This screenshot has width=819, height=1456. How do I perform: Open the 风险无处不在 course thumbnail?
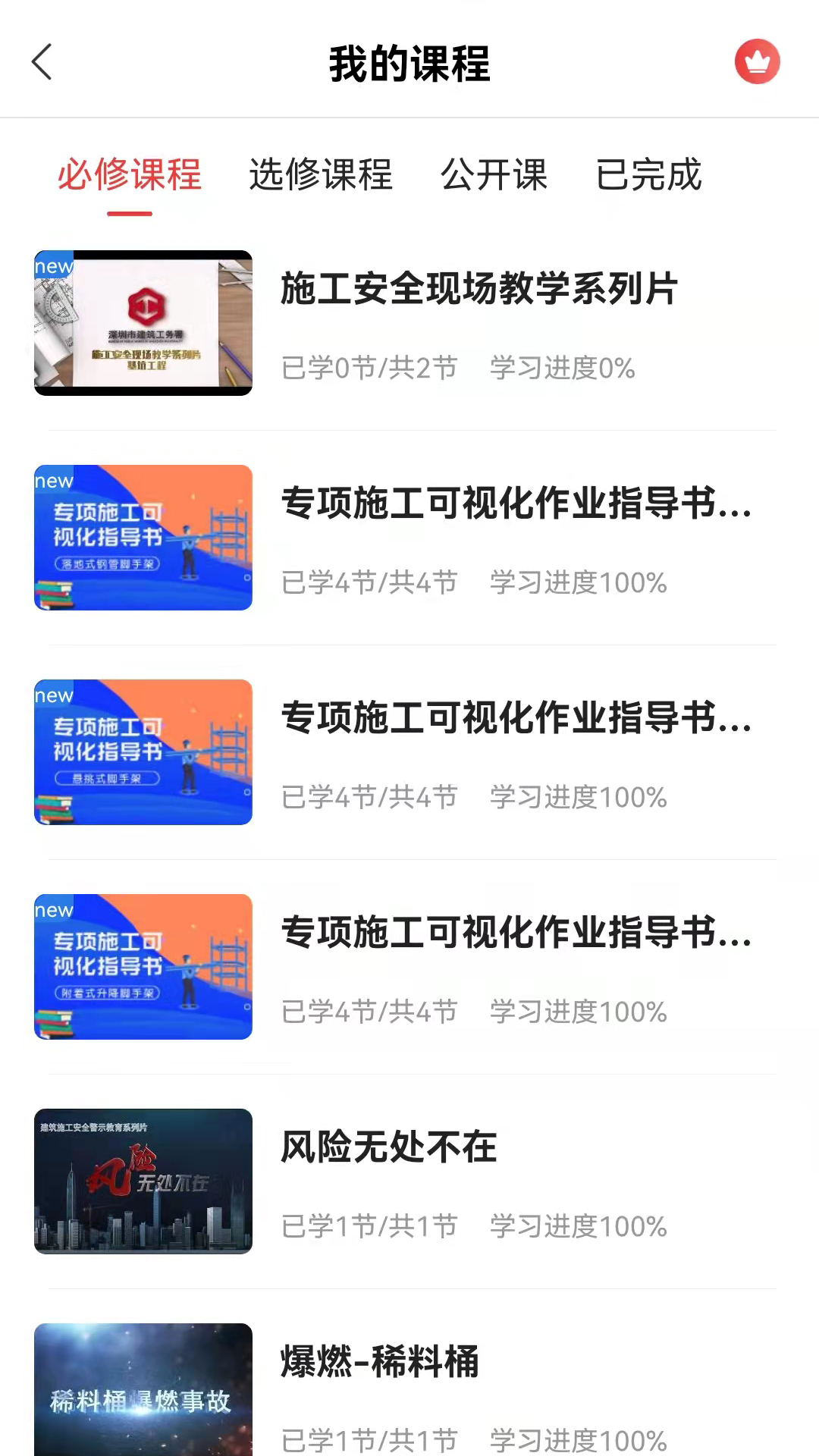click(x=143, y=1181)
